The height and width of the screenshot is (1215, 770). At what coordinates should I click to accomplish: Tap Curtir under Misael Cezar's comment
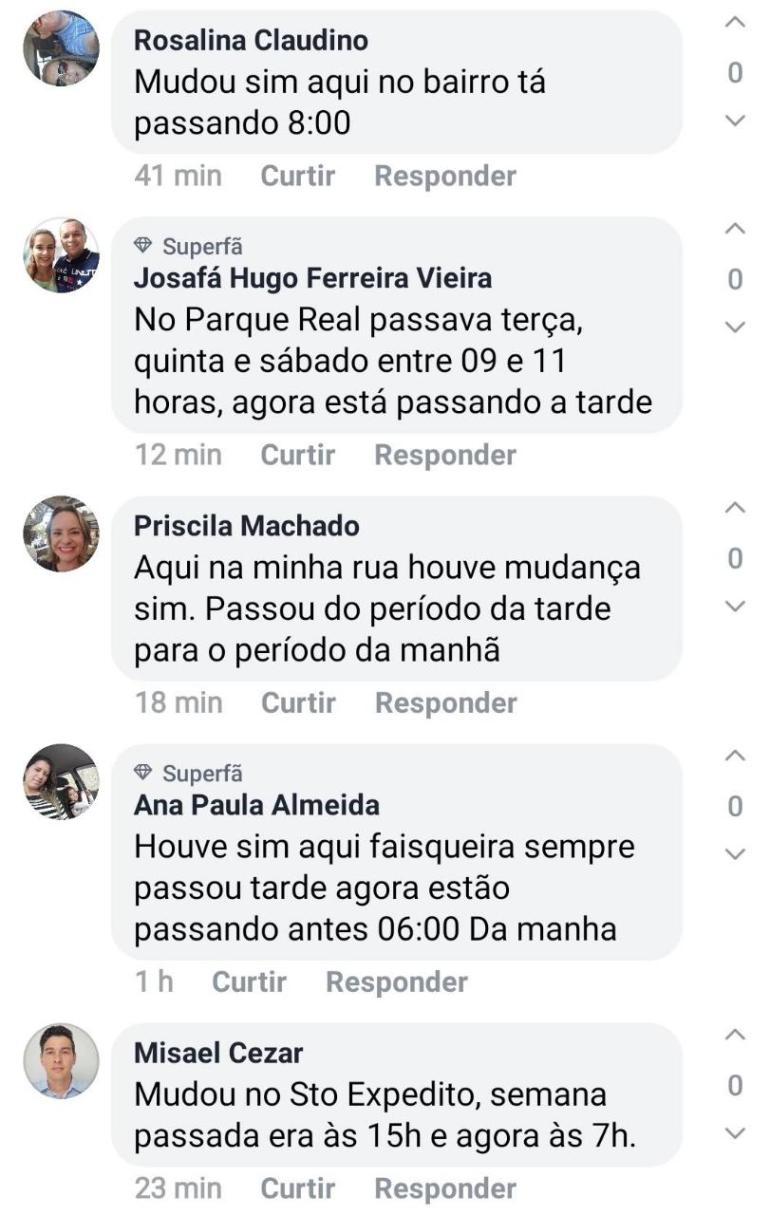297,1188
